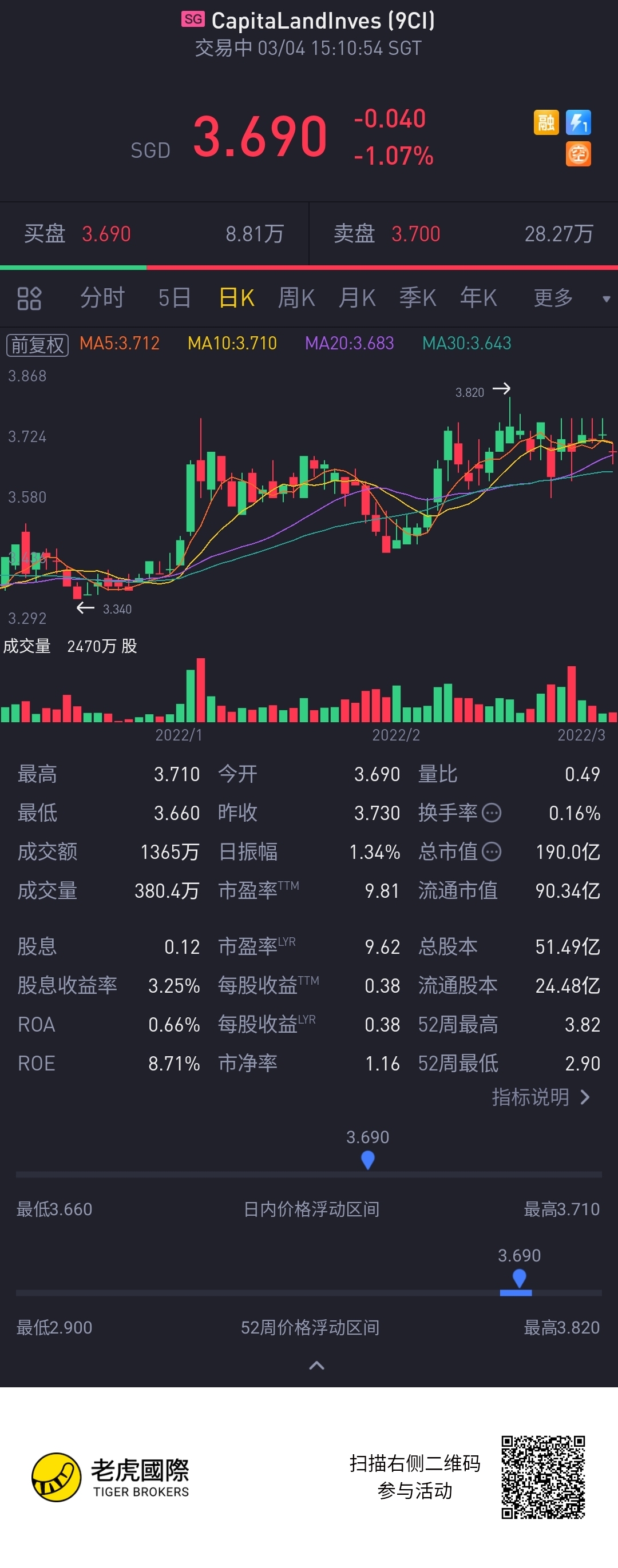Switch to the 季K chart tab
The height and width of the screenshot is (1568, 618).
pyautogui.click(x=418, y=299)
